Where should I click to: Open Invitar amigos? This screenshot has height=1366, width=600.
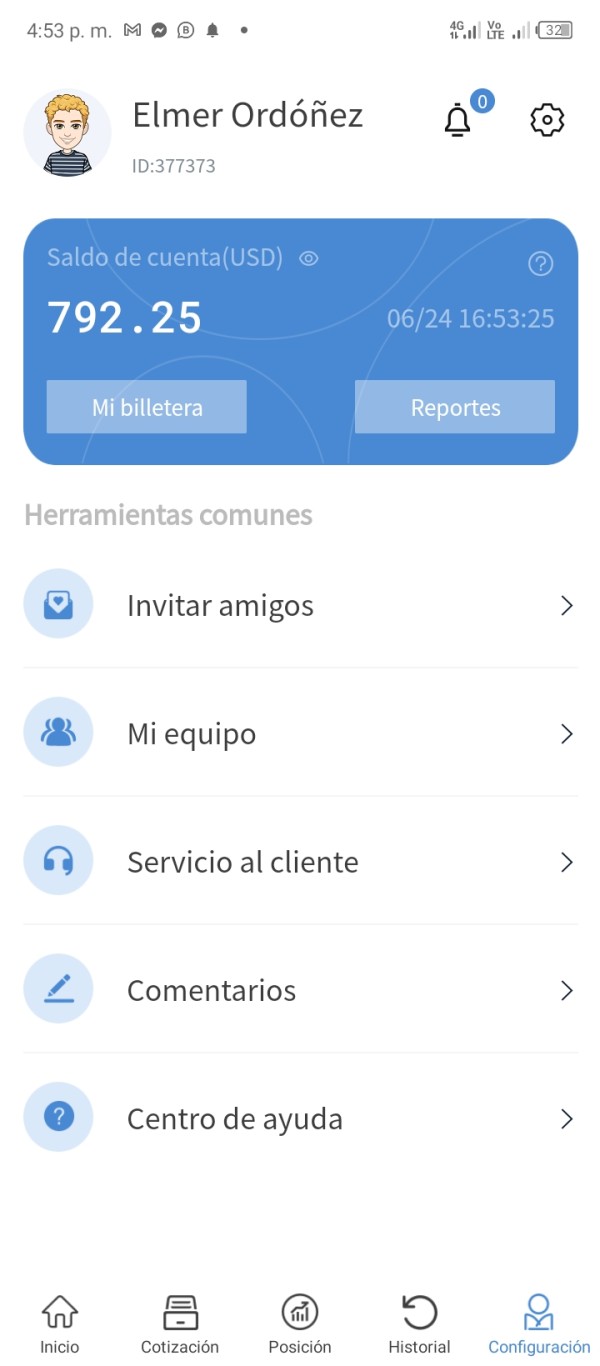(x=300, y=605)
